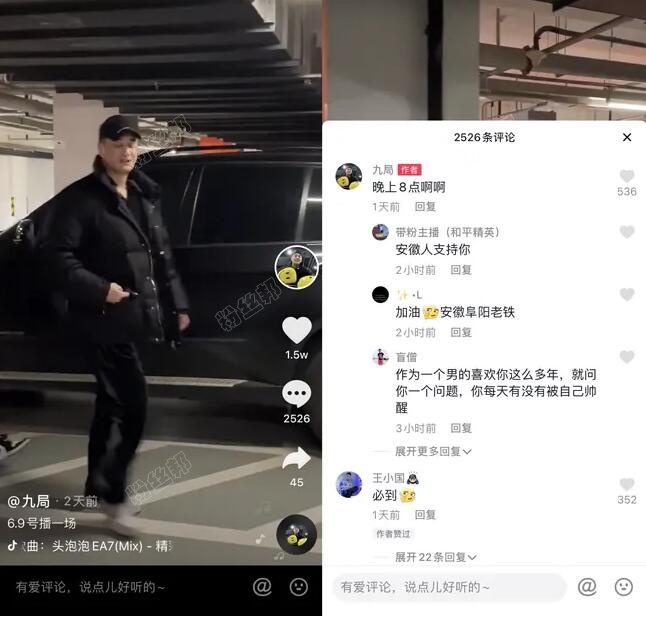
Task: Reply to 带粉主播's comment
Action: 461,270
